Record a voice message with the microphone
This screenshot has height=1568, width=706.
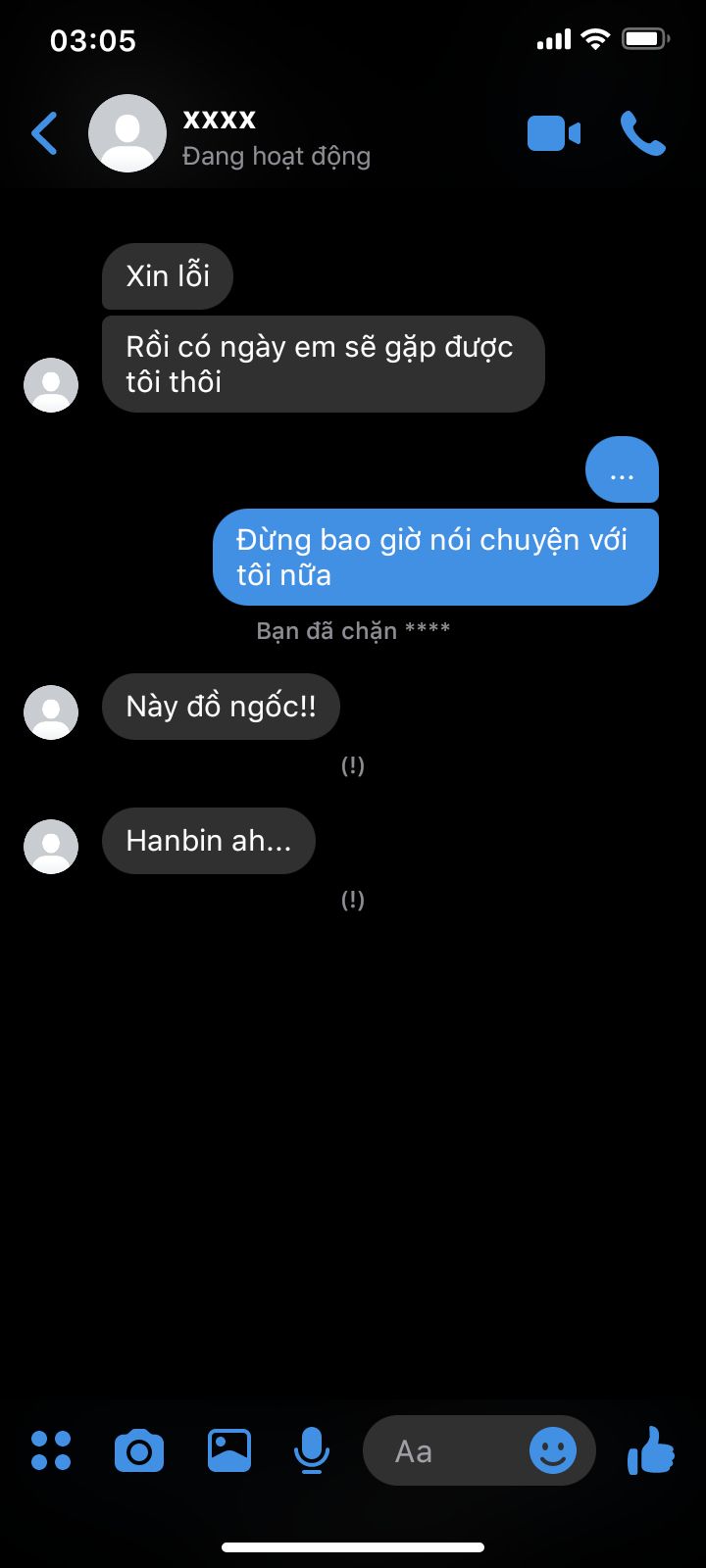coord(312,1450)
